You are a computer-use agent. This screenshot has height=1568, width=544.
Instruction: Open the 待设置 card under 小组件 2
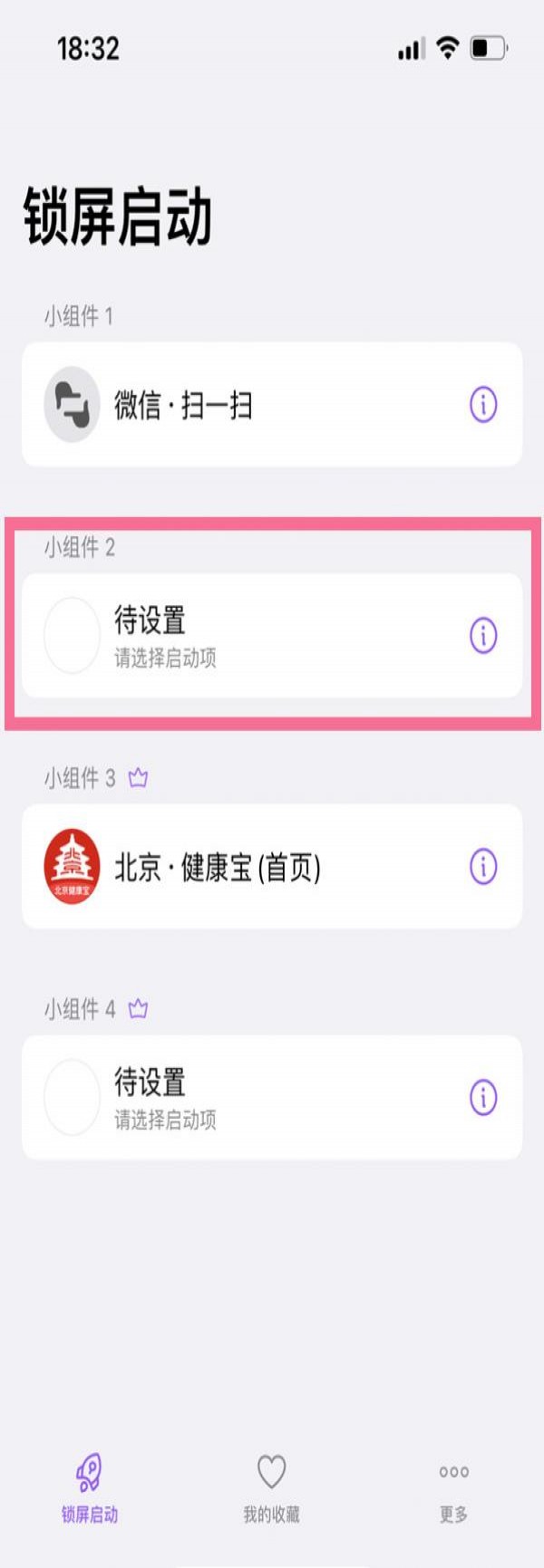(x=254, y=635)
